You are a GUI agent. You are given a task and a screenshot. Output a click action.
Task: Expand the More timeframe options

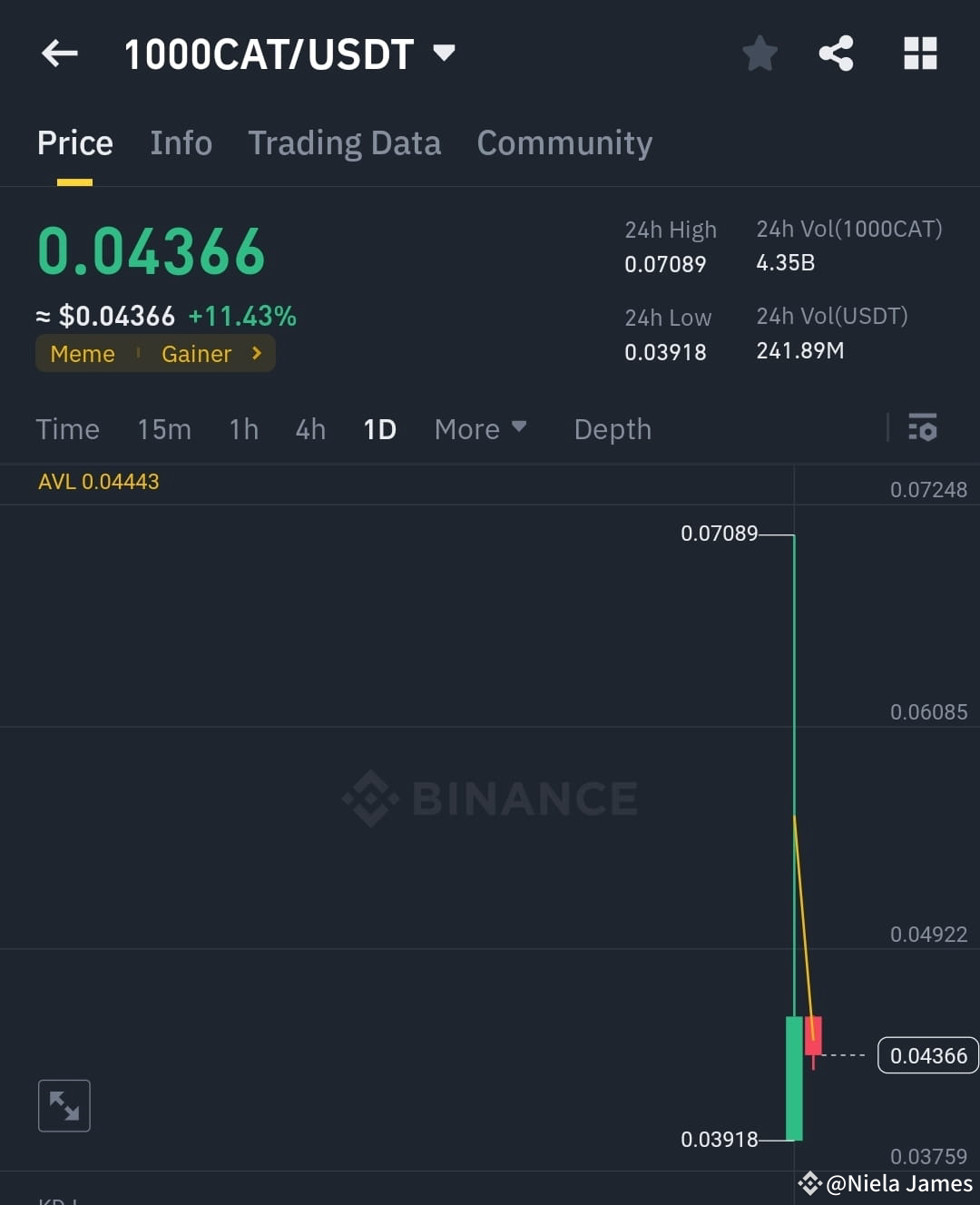(480, 429)
